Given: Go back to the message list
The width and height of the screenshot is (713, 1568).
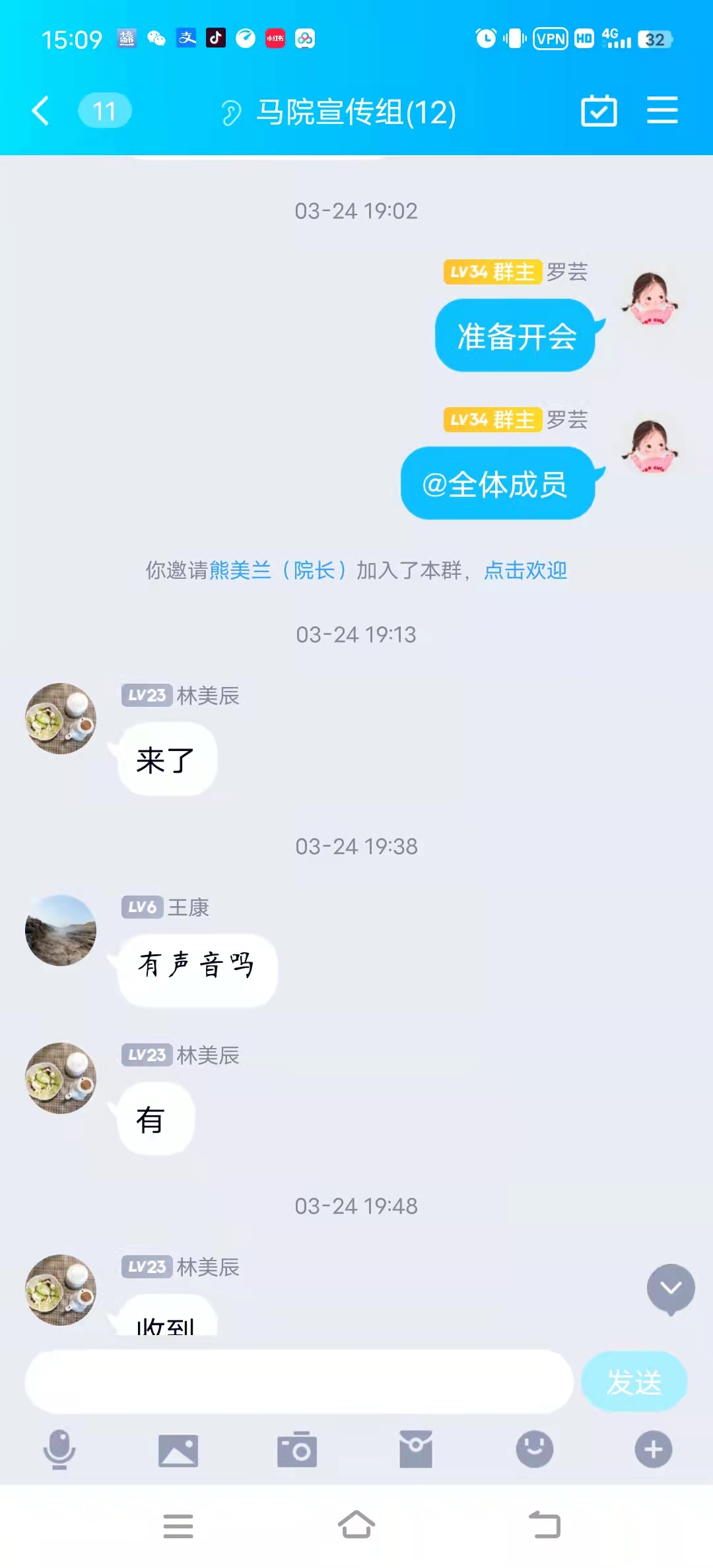Looking at the screenshot, I should pos(41,111).
